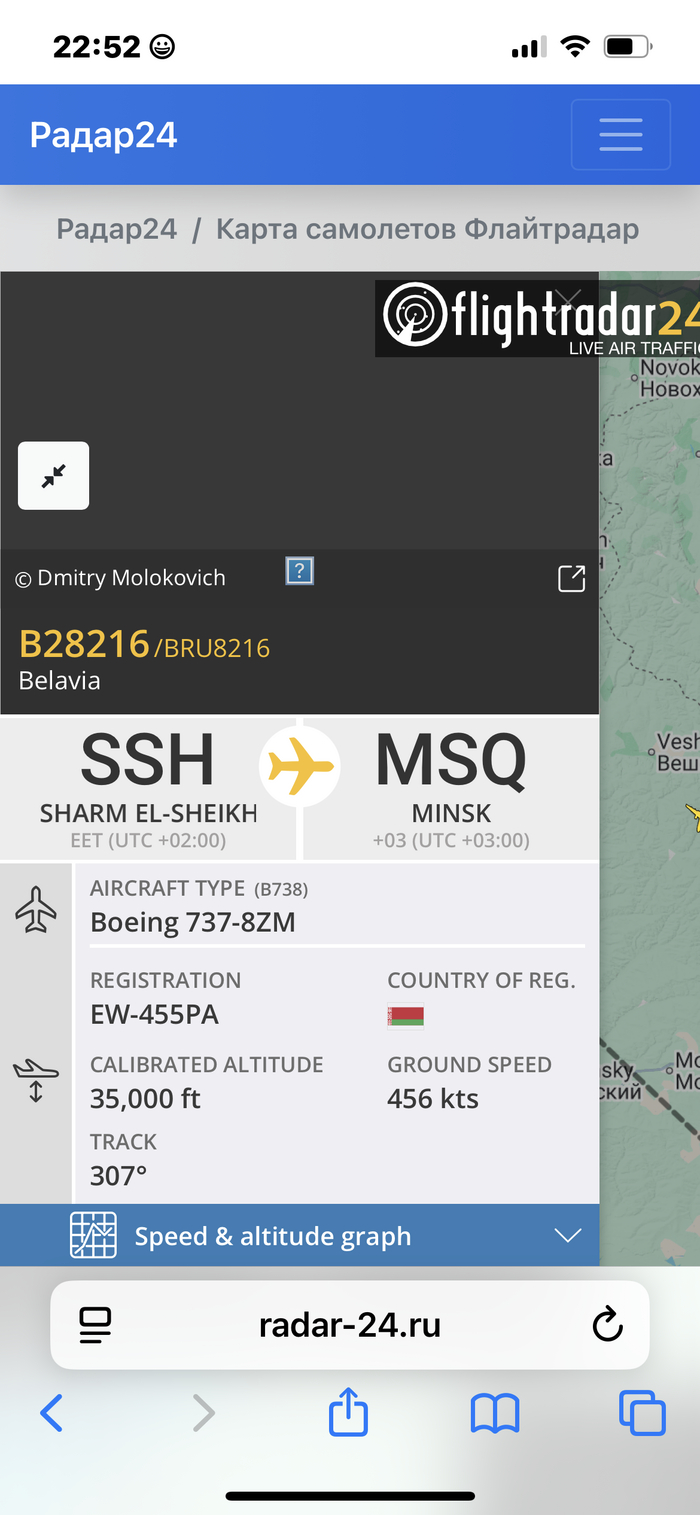Select the altitude info side tab

pyautogui.click(x=36, y=1082)
